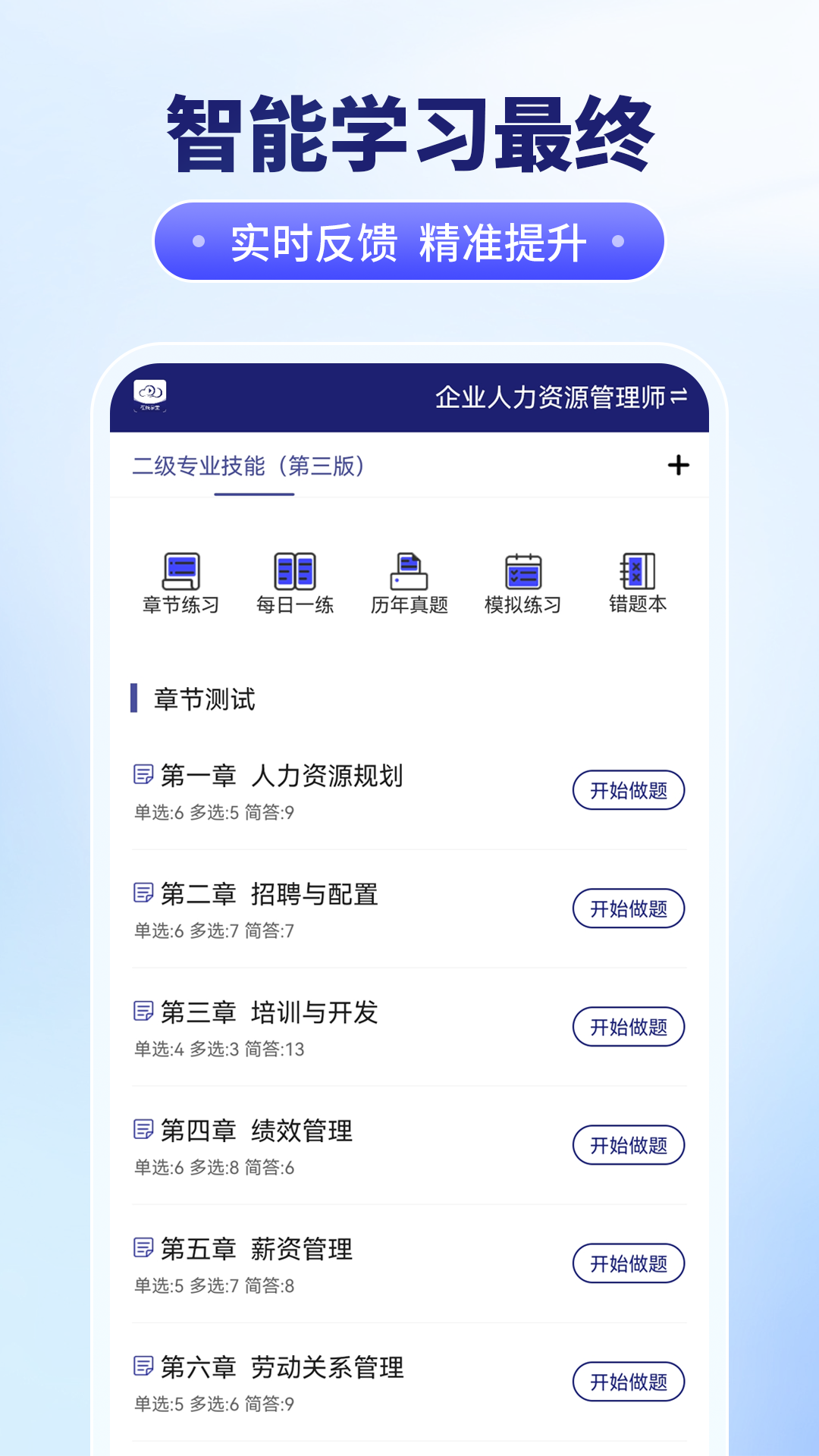The width and height of the screenshot is (819, 1456).
Task: Click the document icon beside 第四章 绩效管理
Action: pos(144,1130)
